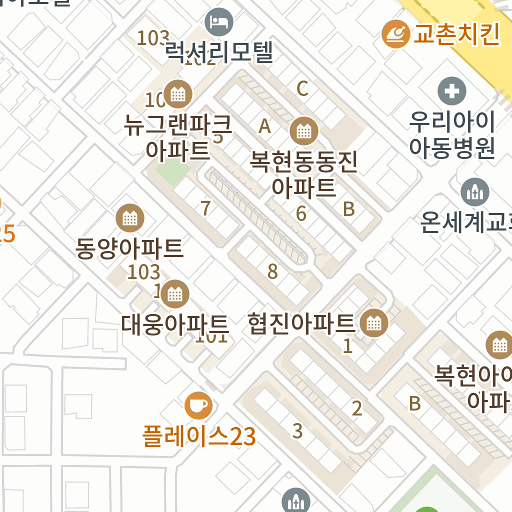Tap the 우리아이아동병원 hospital marker
Image resolution: width=512 pixels, height=512 pixels.
point(452,91)
